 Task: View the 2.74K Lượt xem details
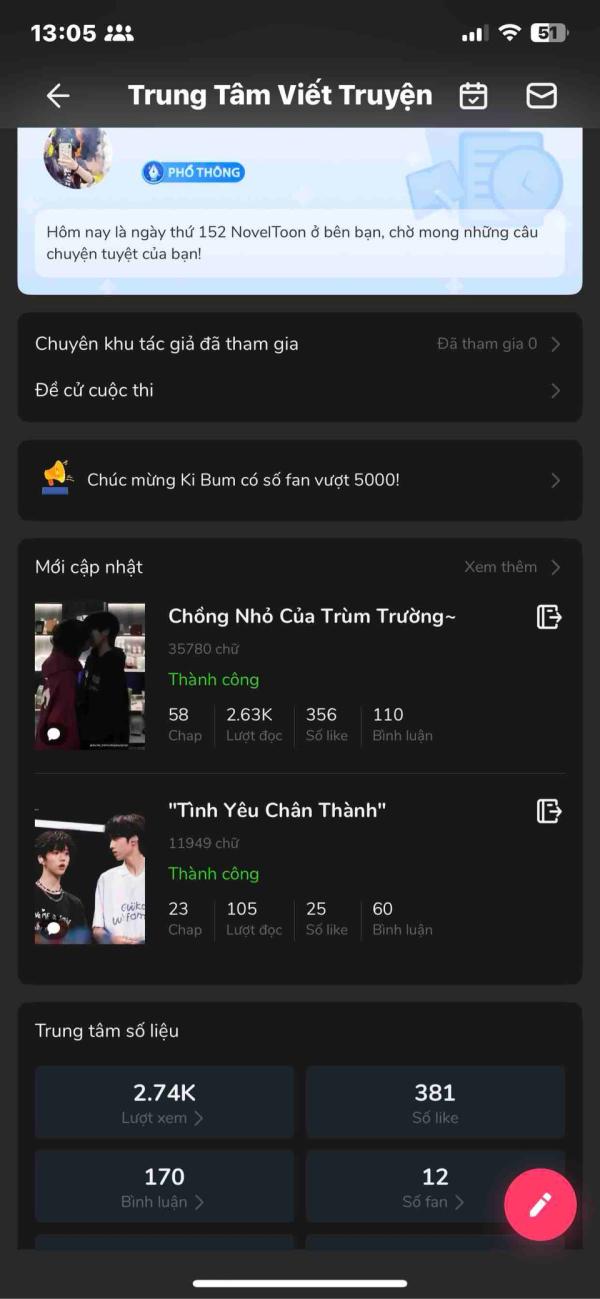pos(164,1102)
